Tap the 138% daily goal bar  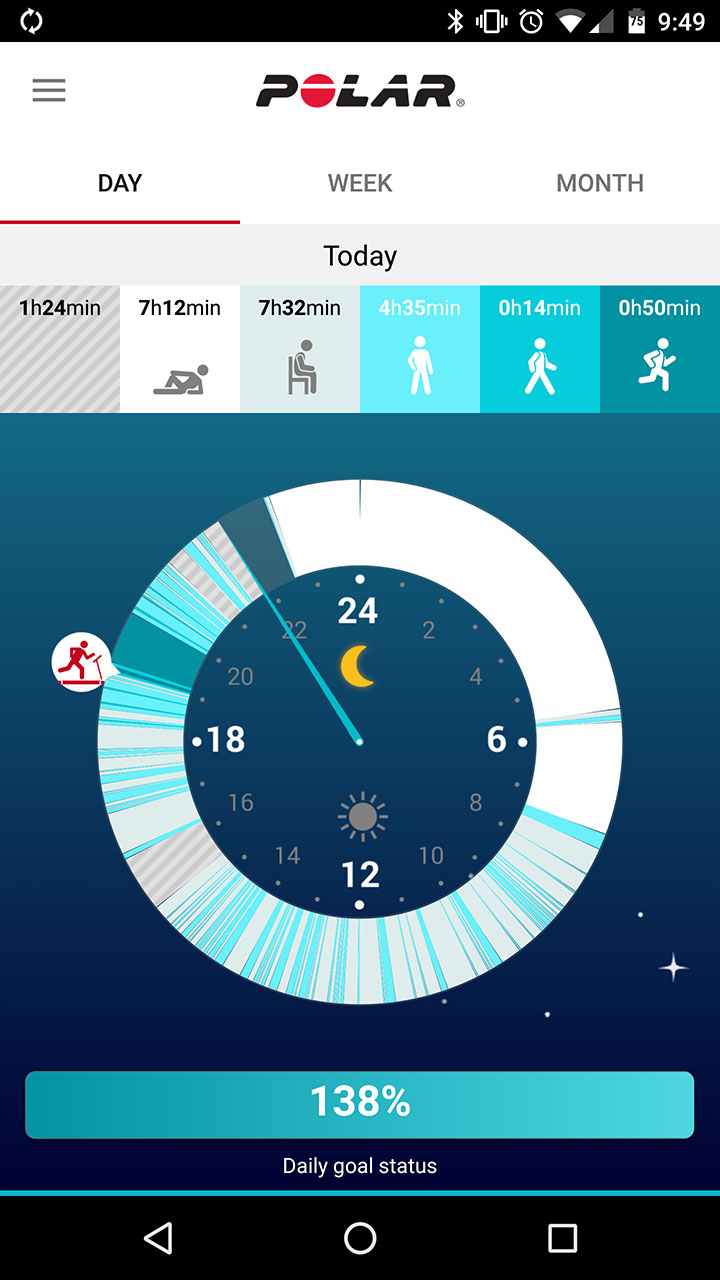point(360,1104)
